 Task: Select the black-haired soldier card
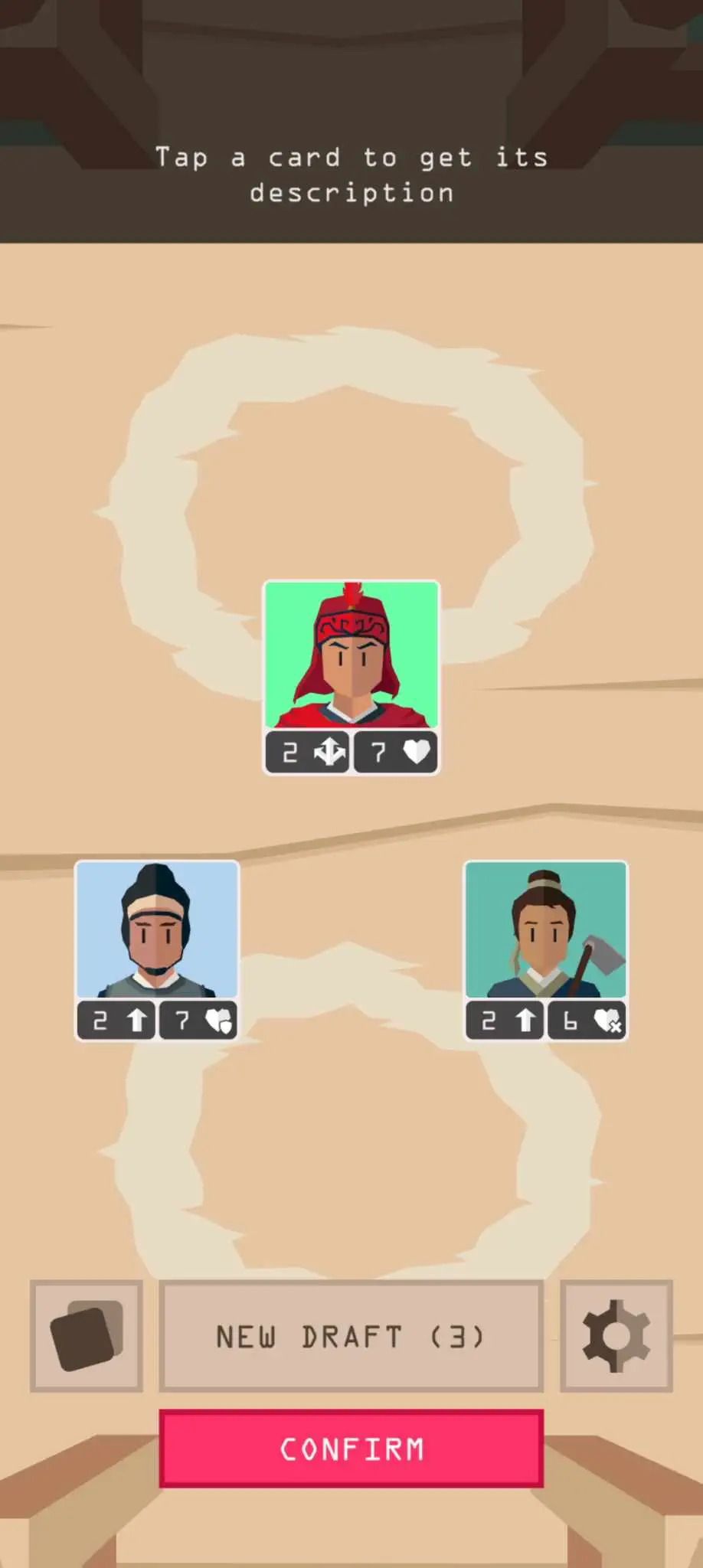(157, 931)
